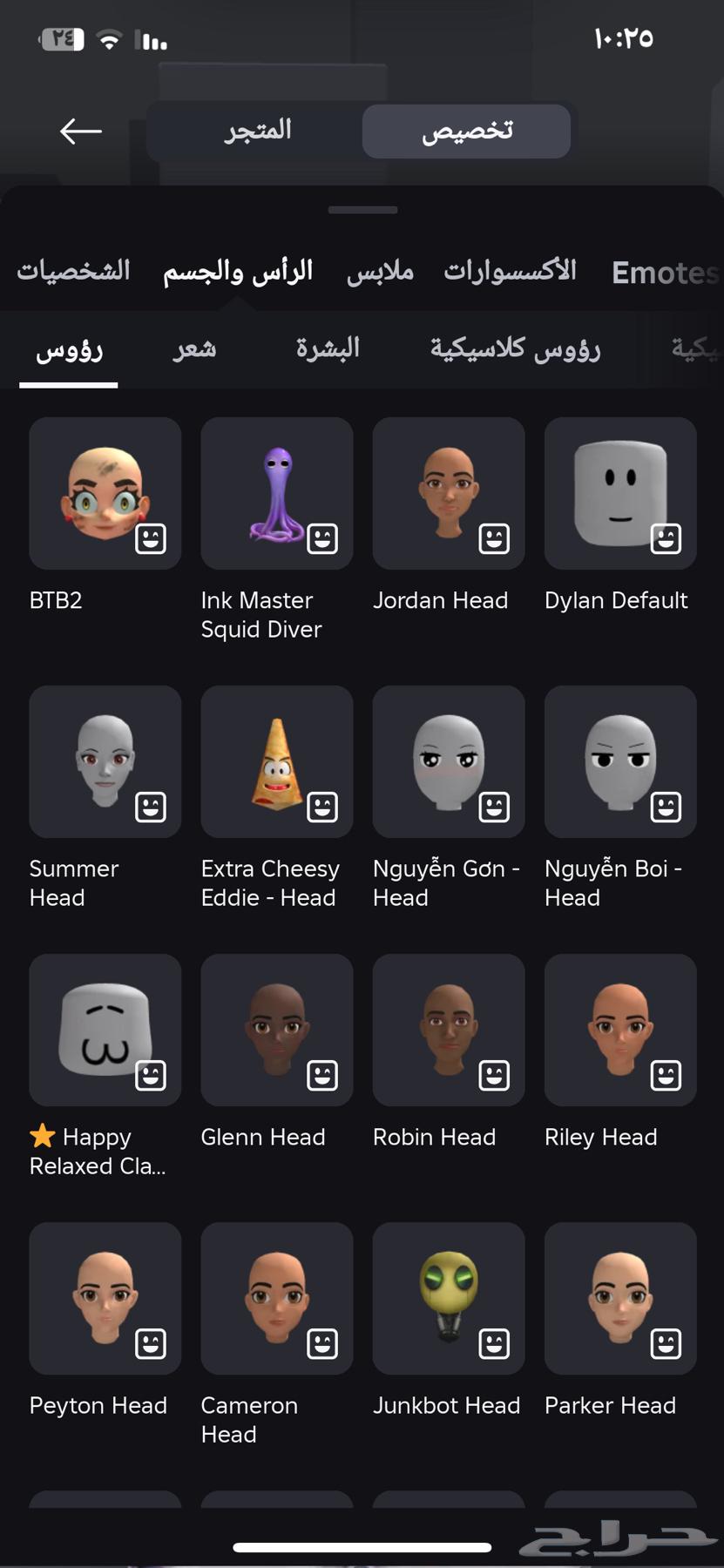The image size is (724, 1568).
Task: Select the Riley Head
Action: coord(620,1031)
